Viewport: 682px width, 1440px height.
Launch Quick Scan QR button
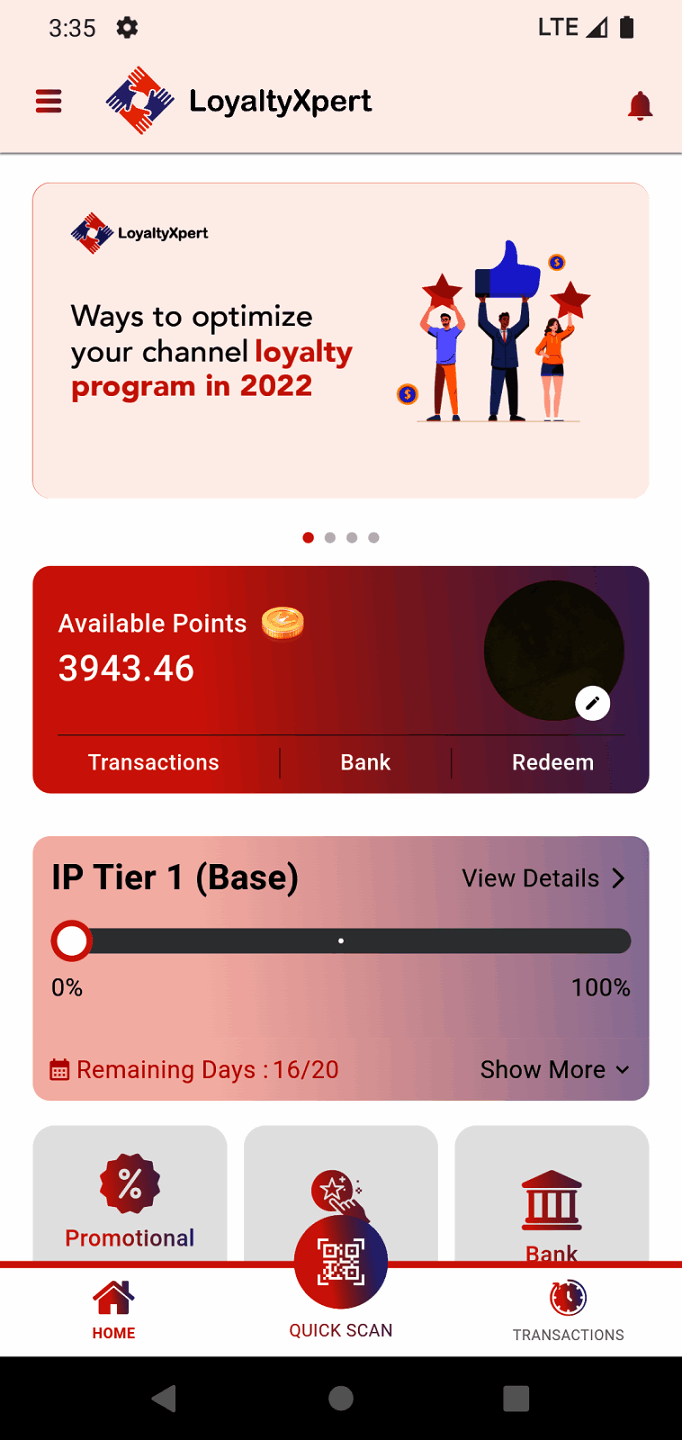pos(340,1263)
